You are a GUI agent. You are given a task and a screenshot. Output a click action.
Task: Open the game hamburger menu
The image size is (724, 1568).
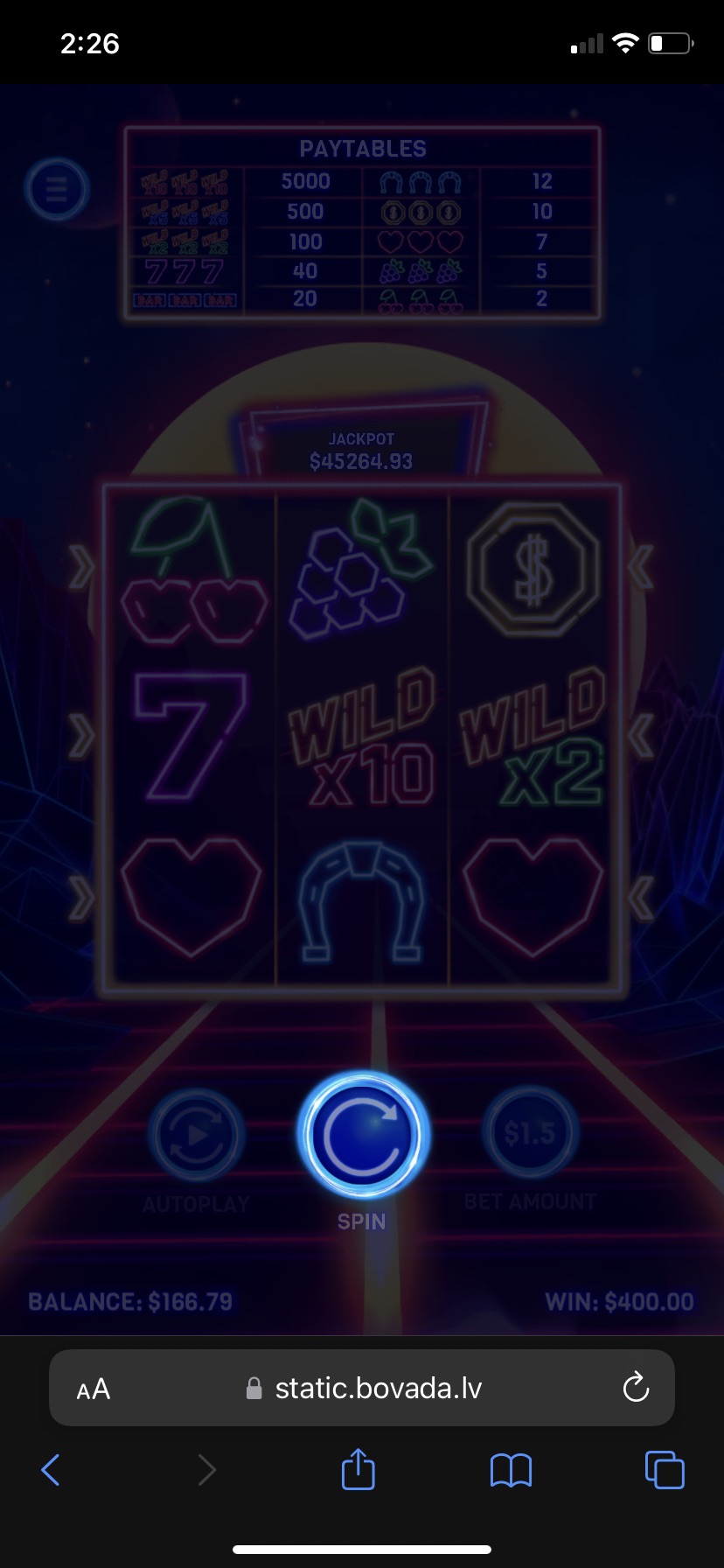click(57, 188)
